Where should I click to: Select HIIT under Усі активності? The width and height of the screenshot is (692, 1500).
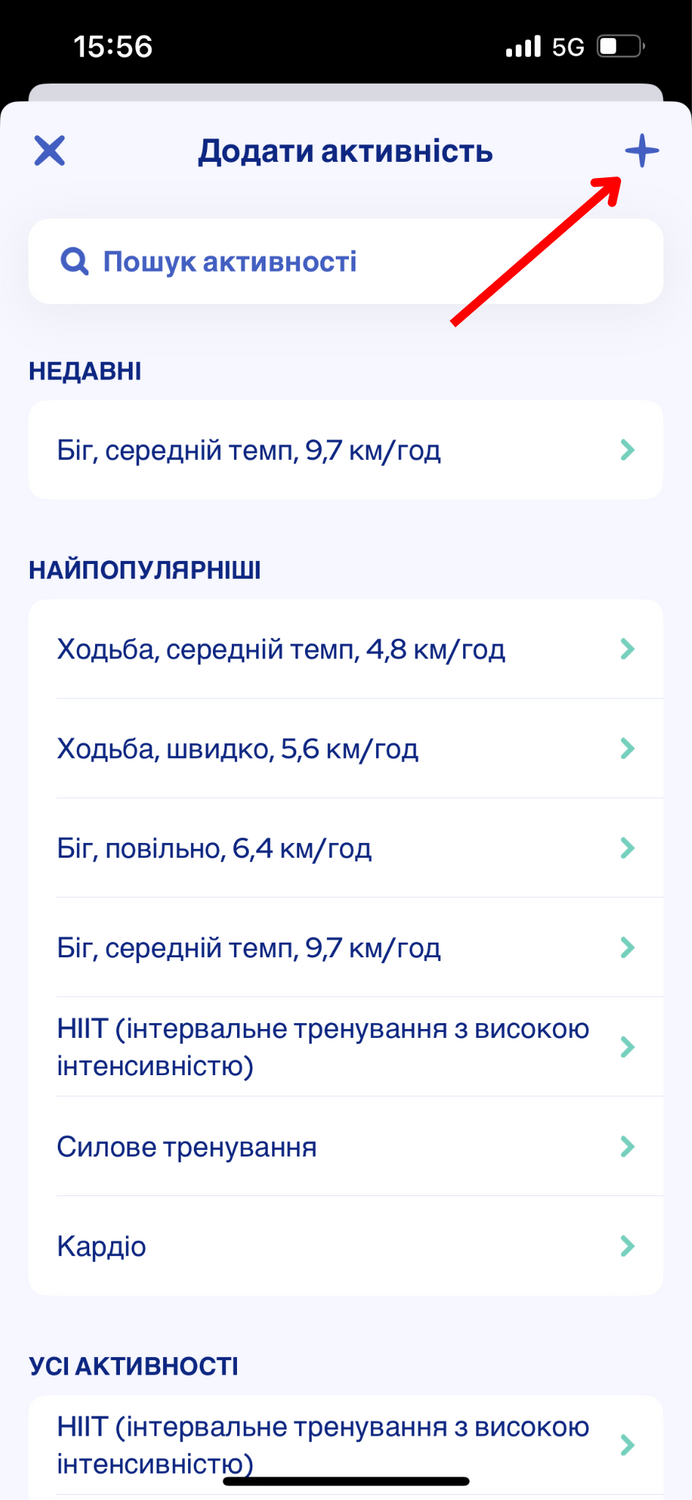click(x=346, y=1445)
